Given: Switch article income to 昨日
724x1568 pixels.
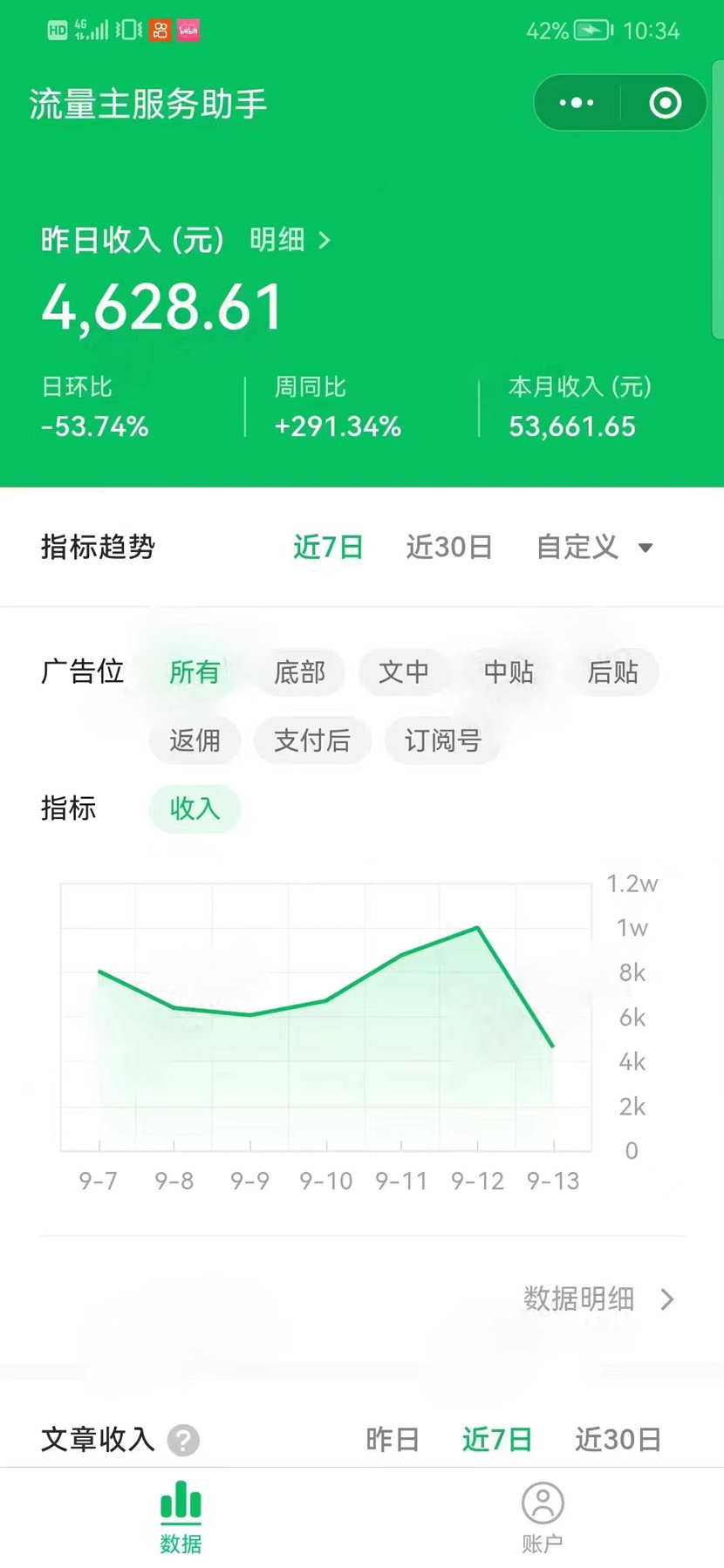Looking at the screenshot, I should click(x=393, y=1439).
